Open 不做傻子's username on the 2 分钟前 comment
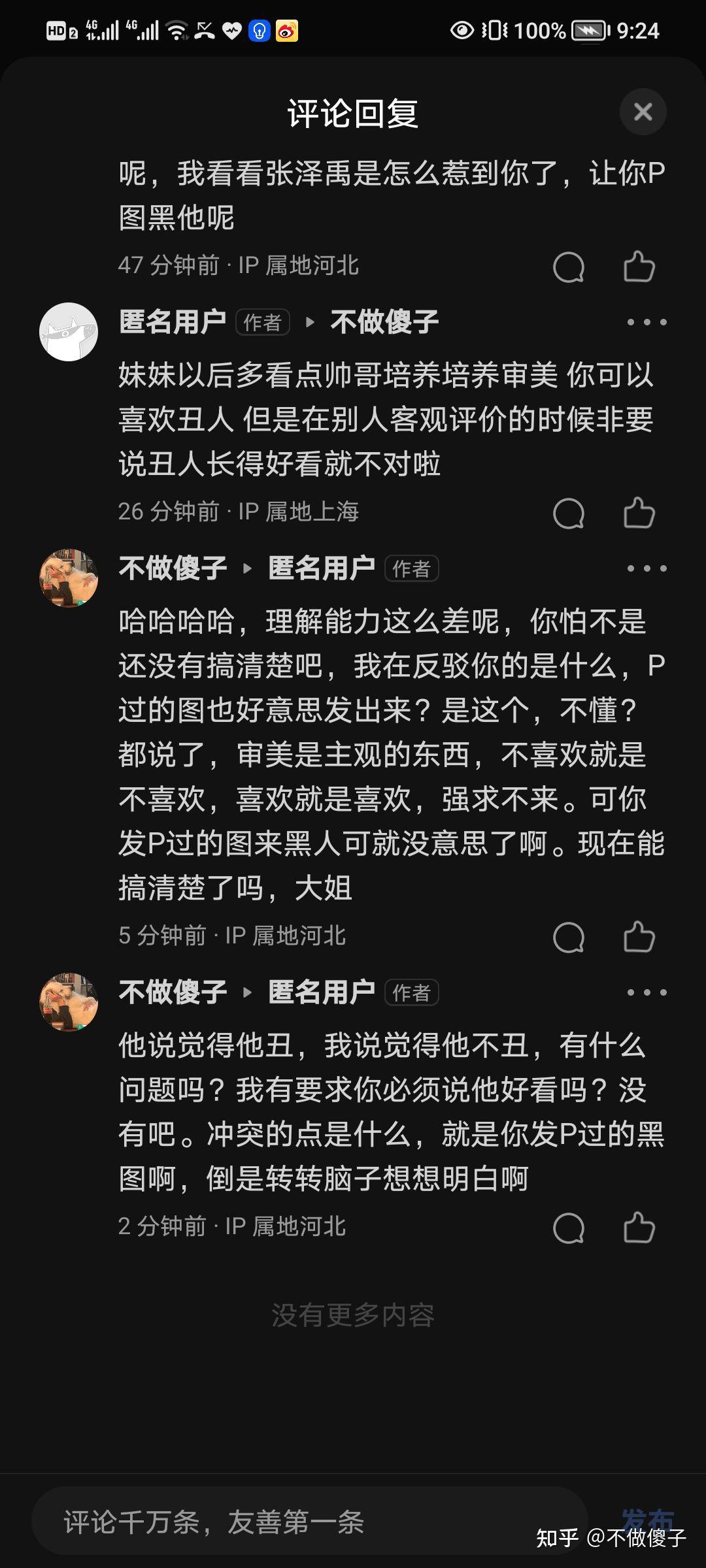 click(x=173, y=992)
